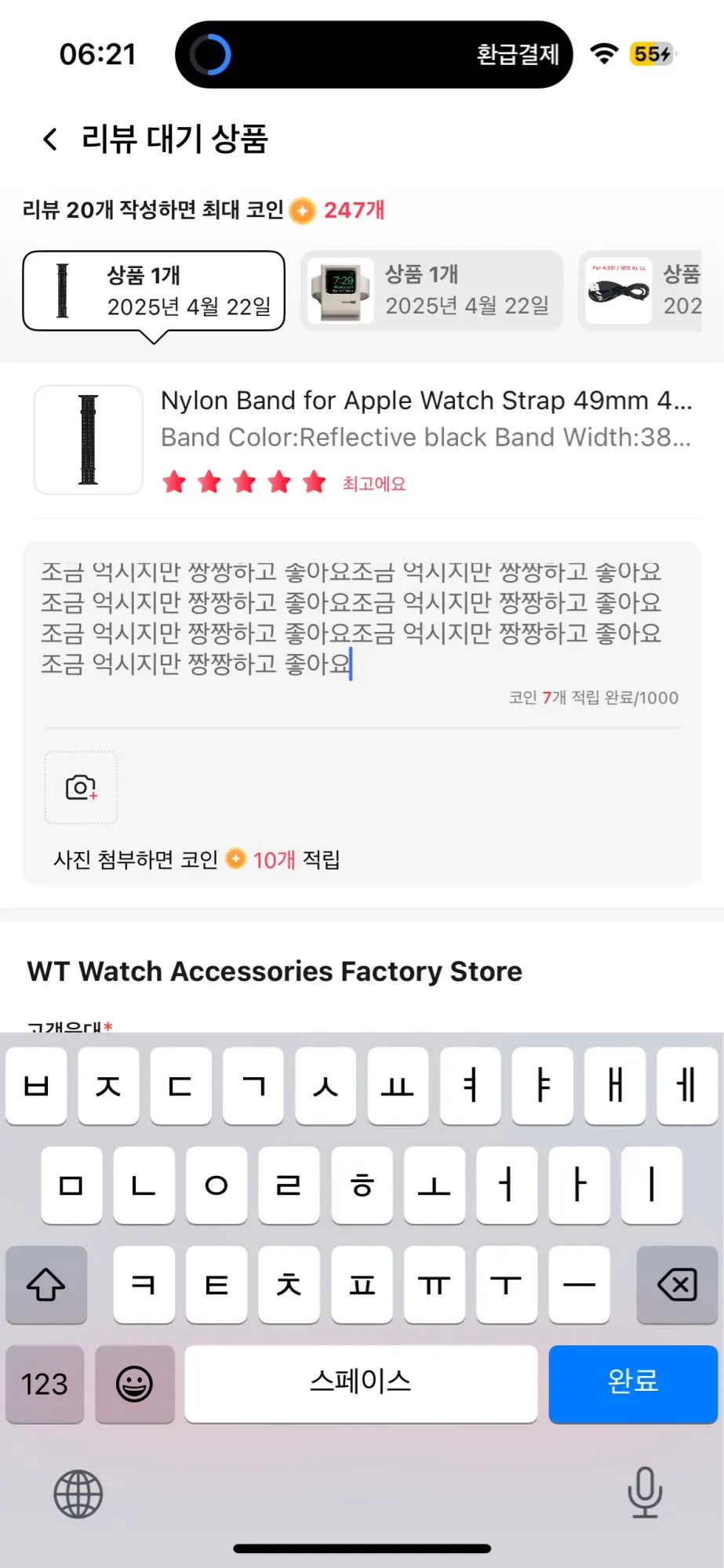The height and width of the screenshot is (1568, 724).
Task: Select the currently active watch band card
Action: coord(154,291)
